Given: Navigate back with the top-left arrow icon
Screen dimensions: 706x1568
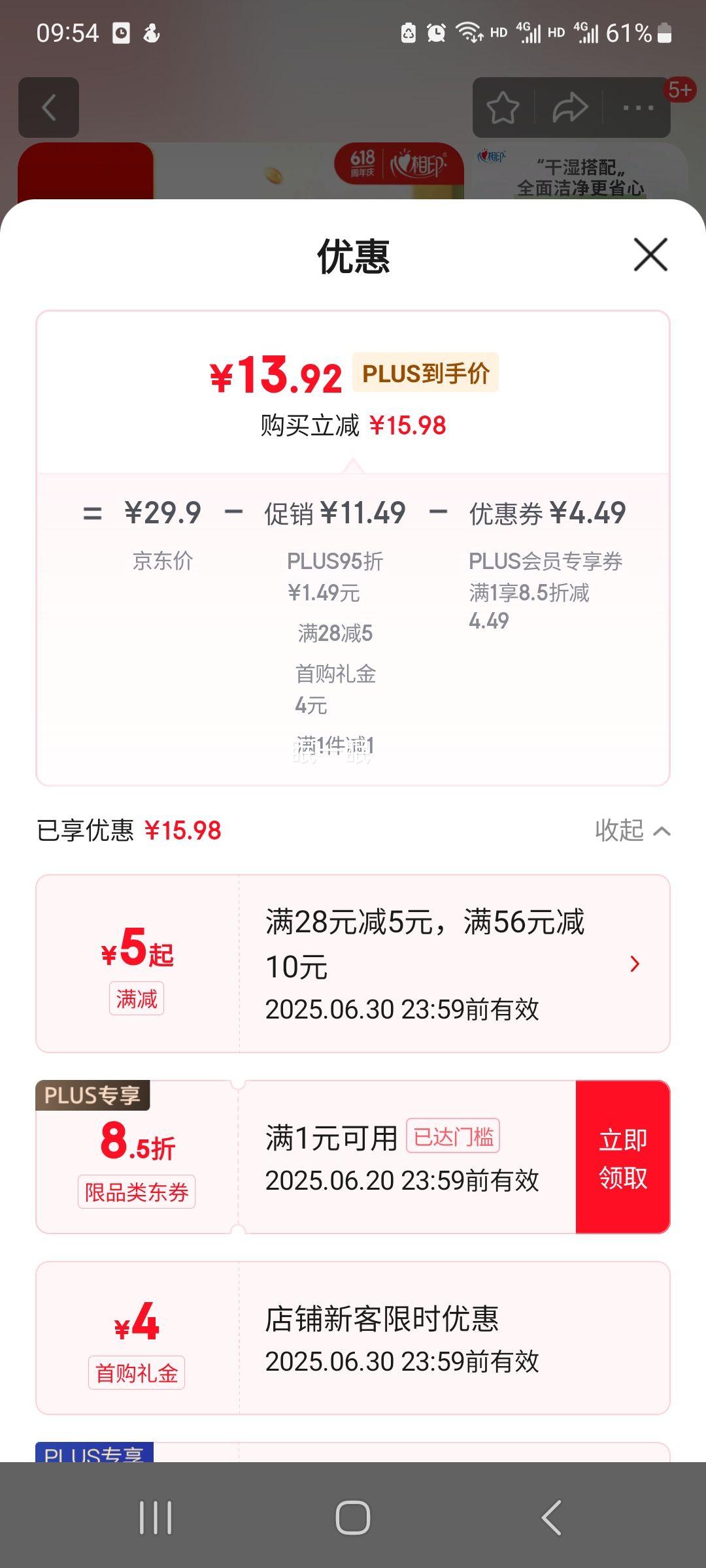Looking at the screenshot, I should (49, 106).
